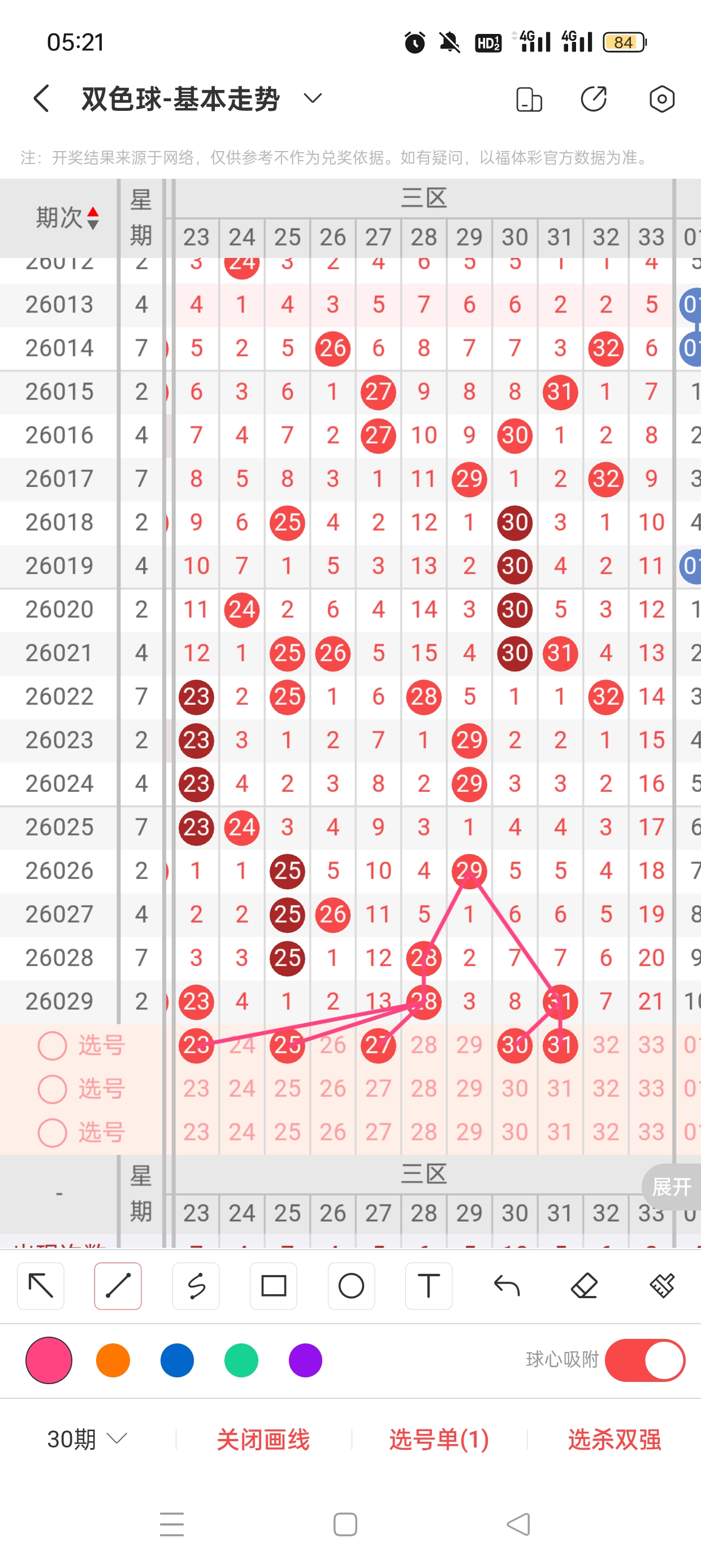Tap 关闭画线 to exit drawing mode
The image size is (701, 1568).
point(263,1439)
